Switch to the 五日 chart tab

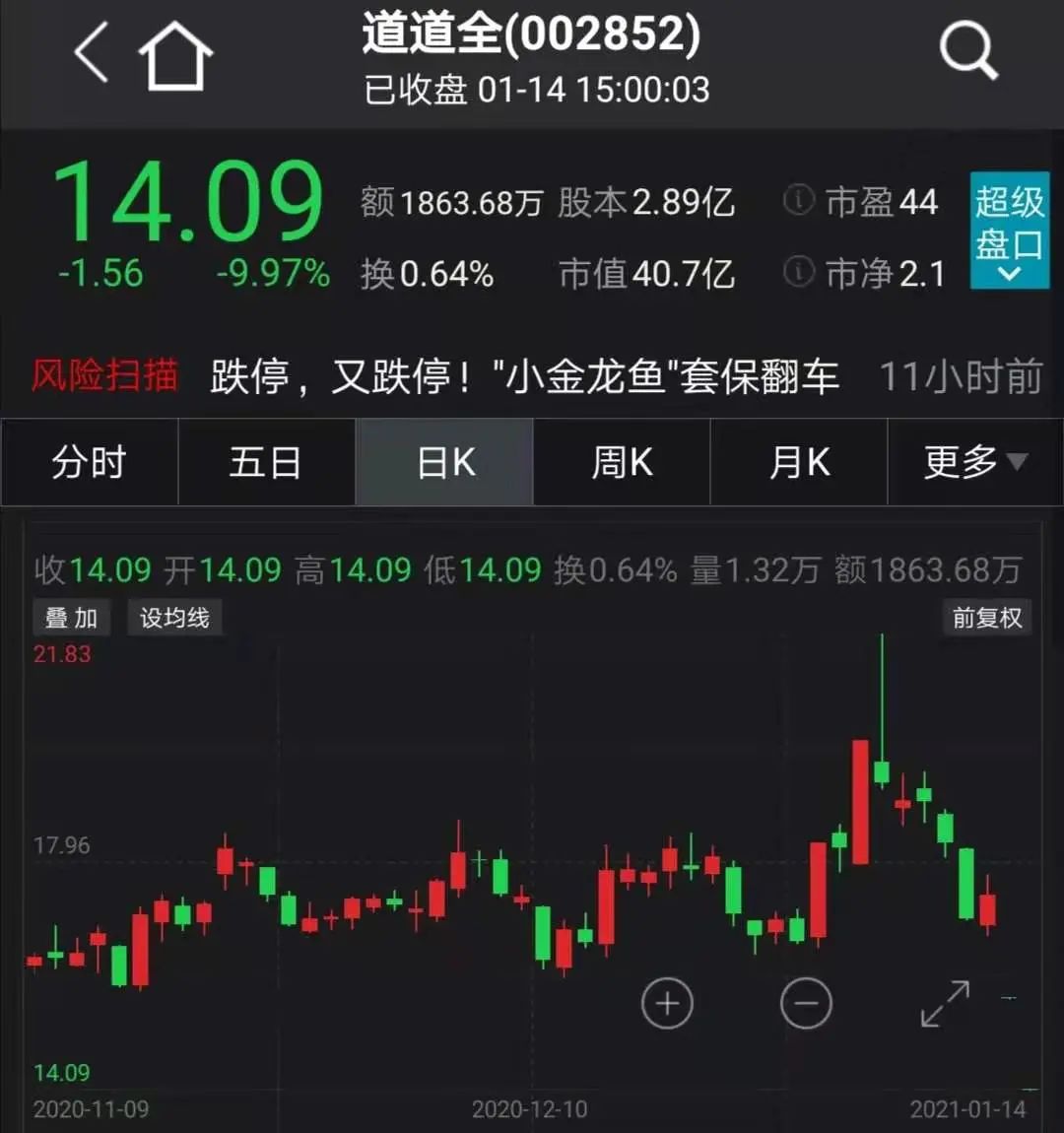coord(266,462)
